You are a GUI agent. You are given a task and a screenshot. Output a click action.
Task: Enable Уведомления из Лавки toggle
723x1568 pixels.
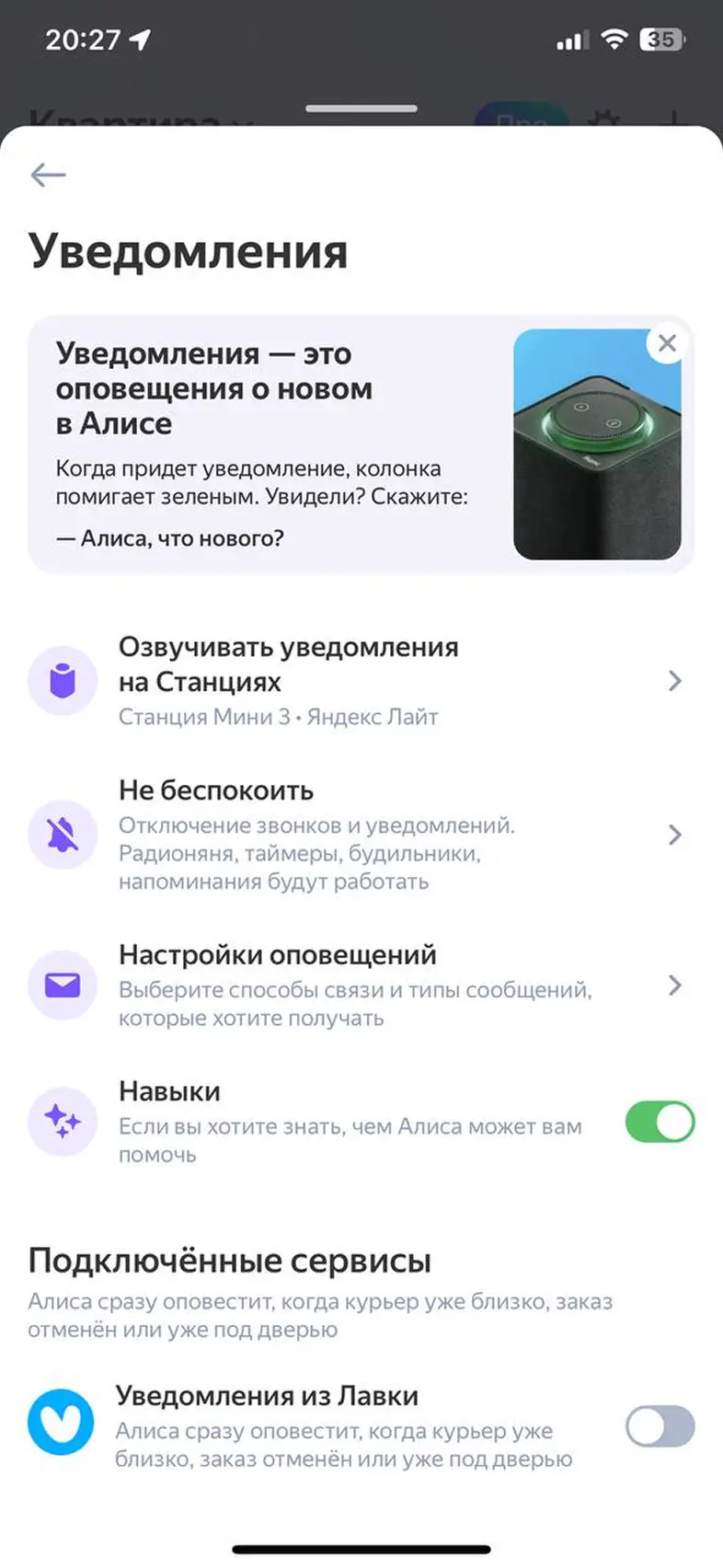(660, 1426)
